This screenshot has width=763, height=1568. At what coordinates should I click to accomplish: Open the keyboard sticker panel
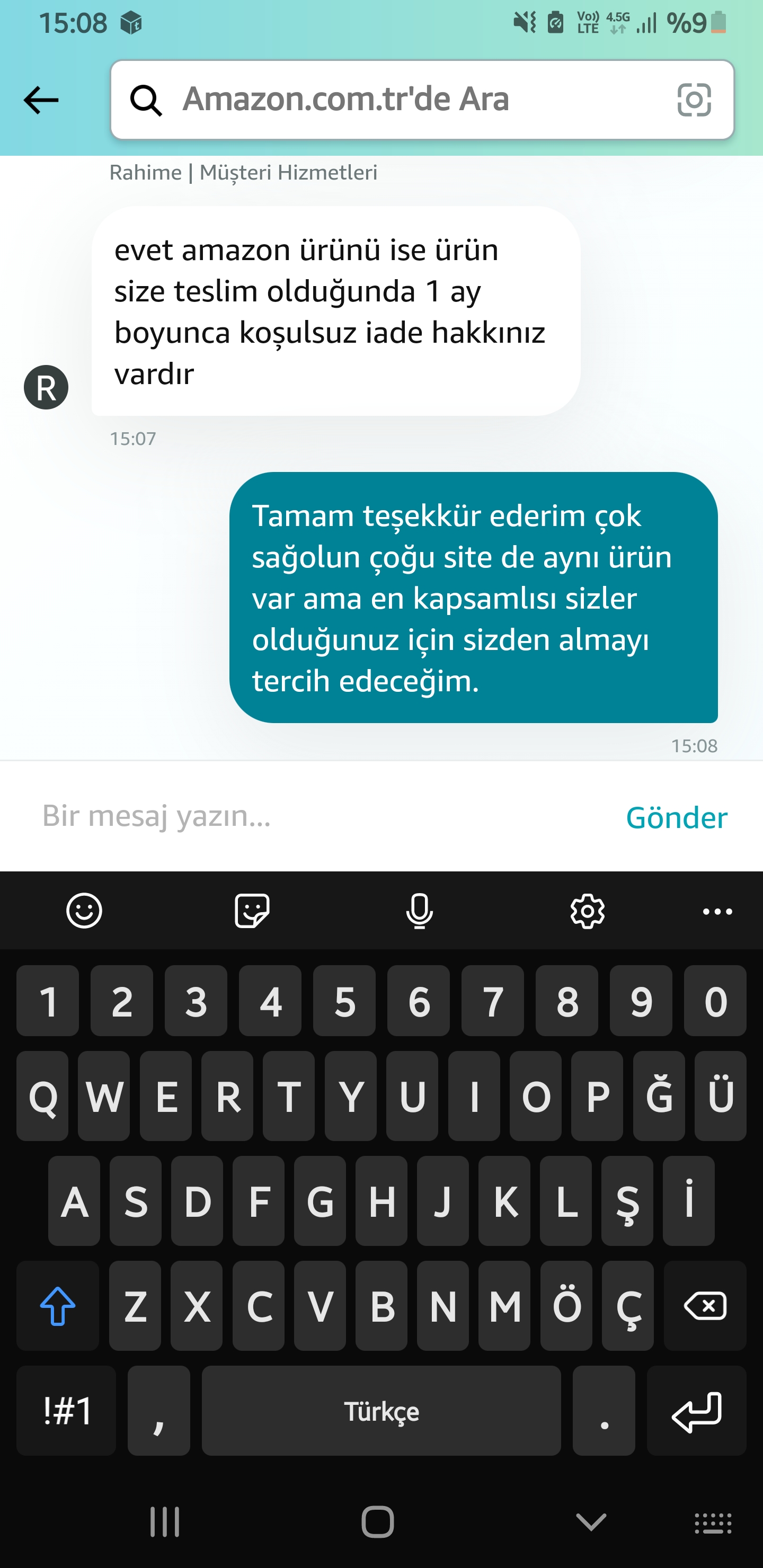click(252, 911)
